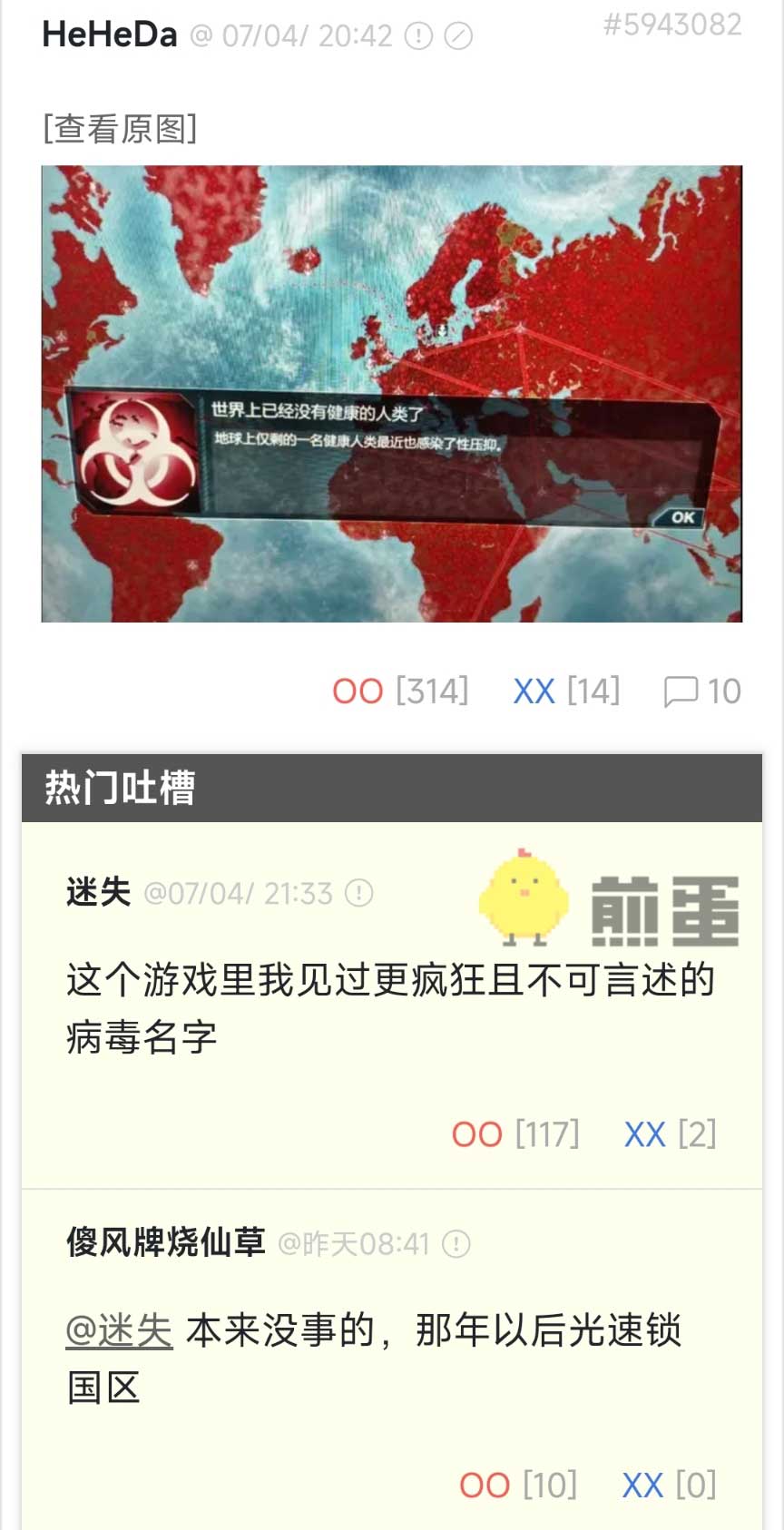Tap the report icon next to HeHeDa's post time
This screenshot has height=1530, width=784.
click(x=417, y=36)
